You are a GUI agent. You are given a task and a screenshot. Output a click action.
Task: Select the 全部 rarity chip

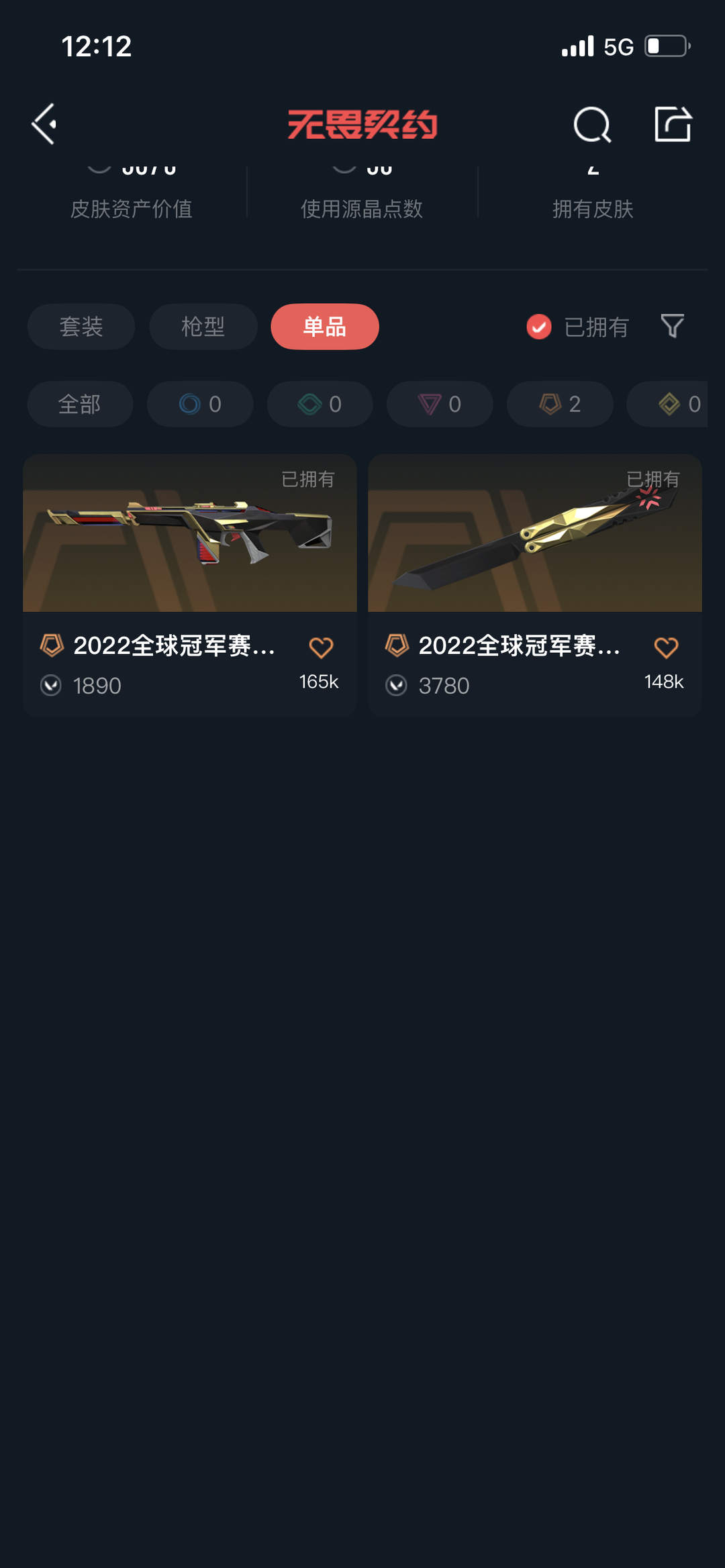coord(80,404)
